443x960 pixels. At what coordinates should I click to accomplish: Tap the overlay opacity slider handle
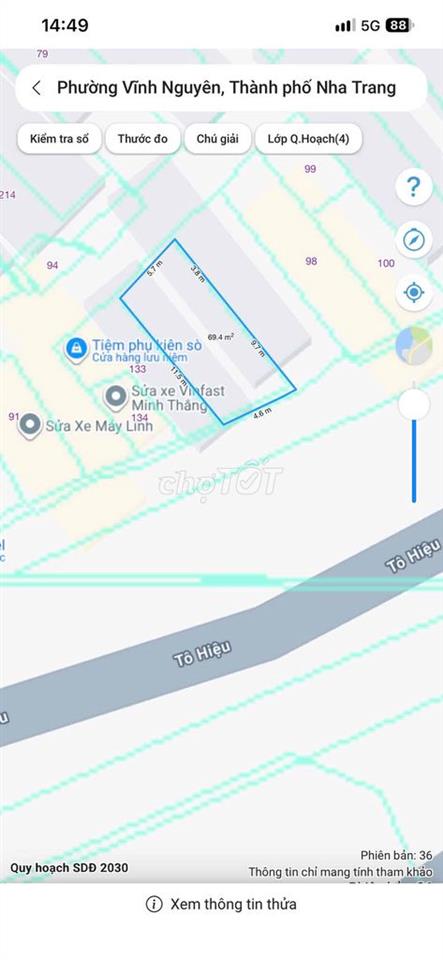(414, 404)
